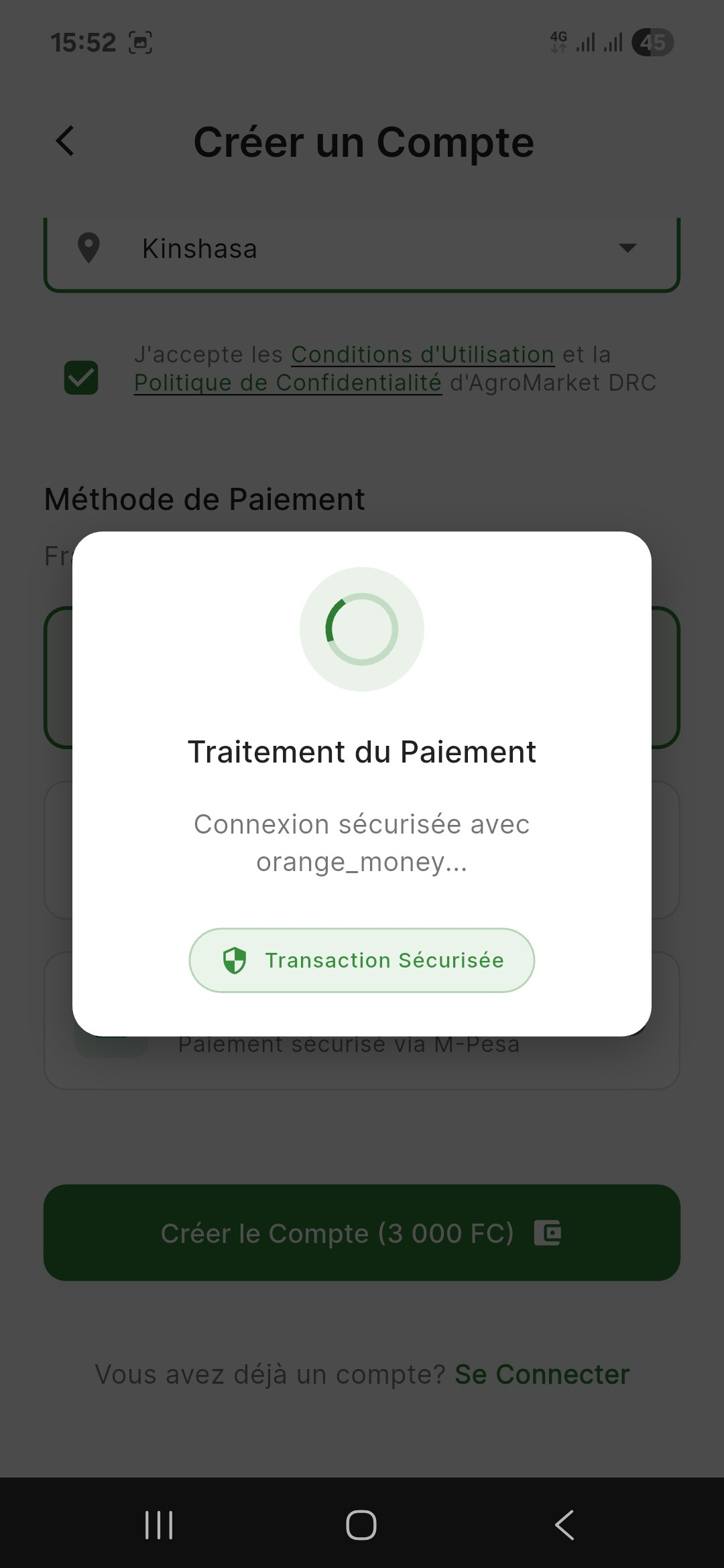724x1568 pixels.
Task: Open the Conditions d'Utilisation link
Action: point(422,354)
